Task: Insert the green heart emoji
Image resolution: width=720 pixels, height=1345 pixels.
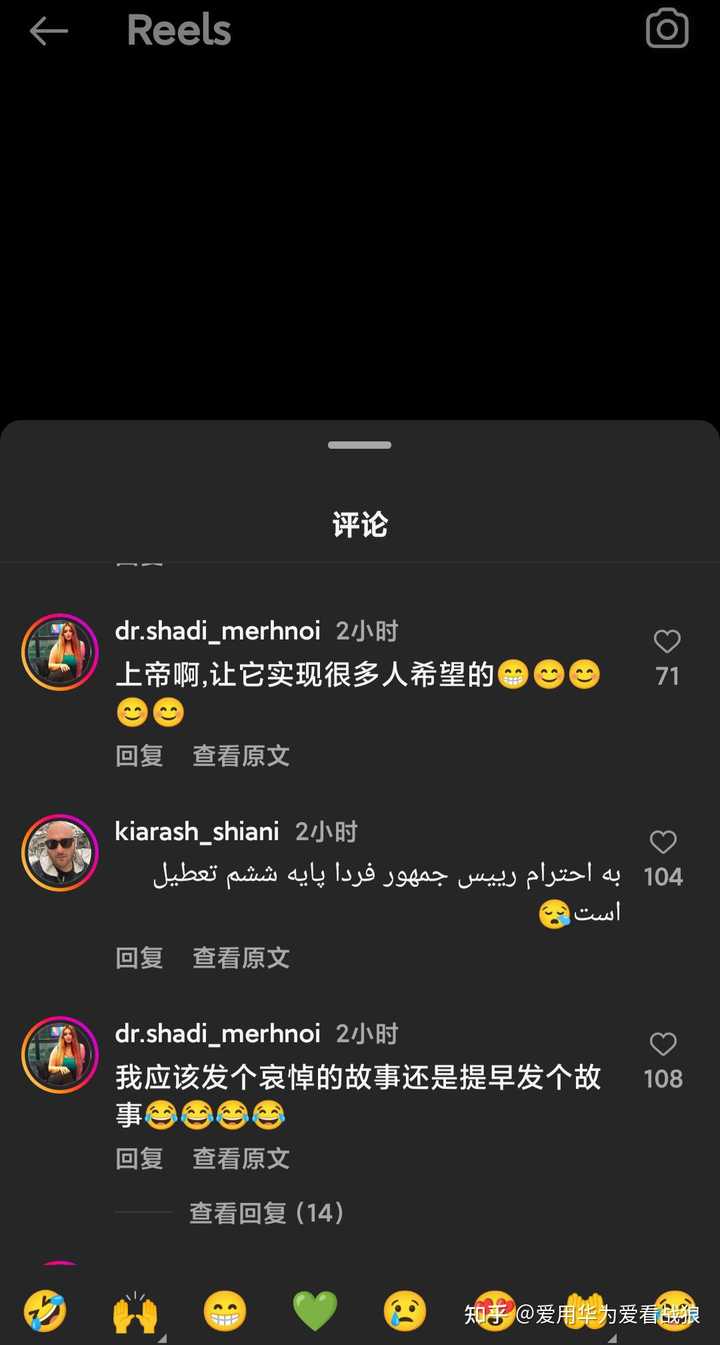Action: point(314,1311)
